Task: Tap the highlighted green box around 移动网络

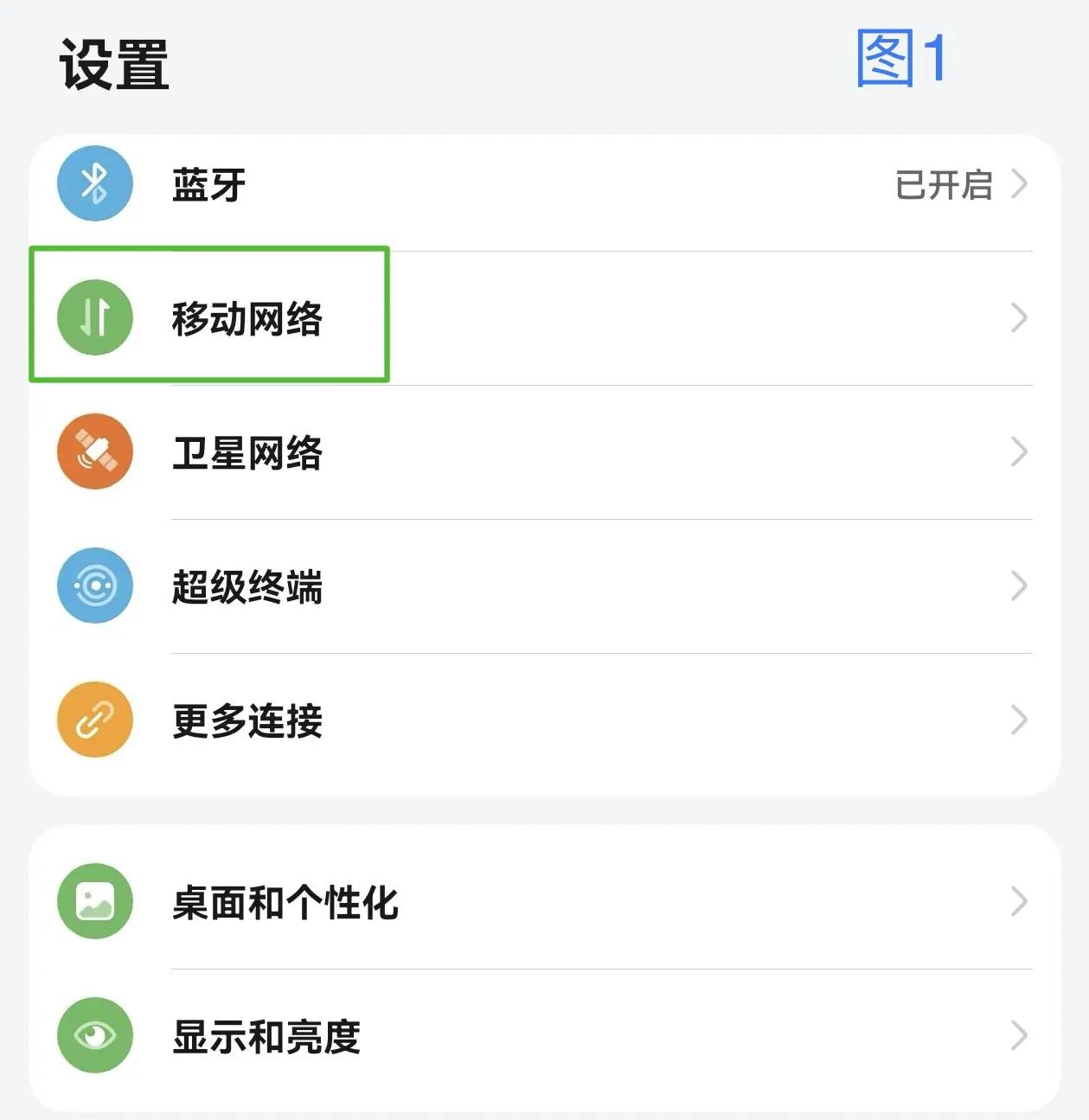Action: pos(209,316)
